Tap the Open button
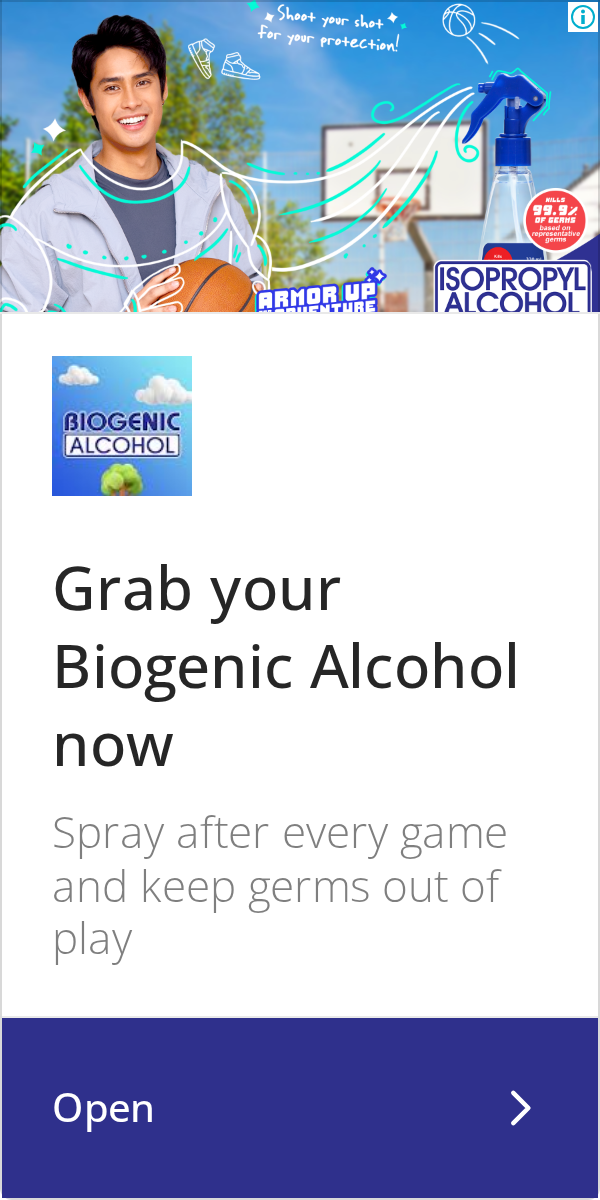 pos(300,1108)
